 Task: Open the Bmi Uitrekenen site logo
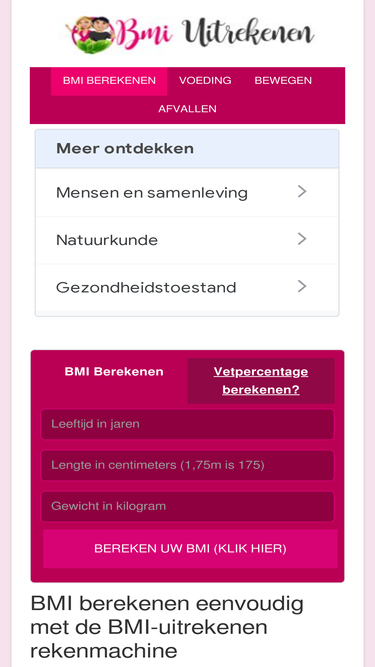tap(190, 33)
